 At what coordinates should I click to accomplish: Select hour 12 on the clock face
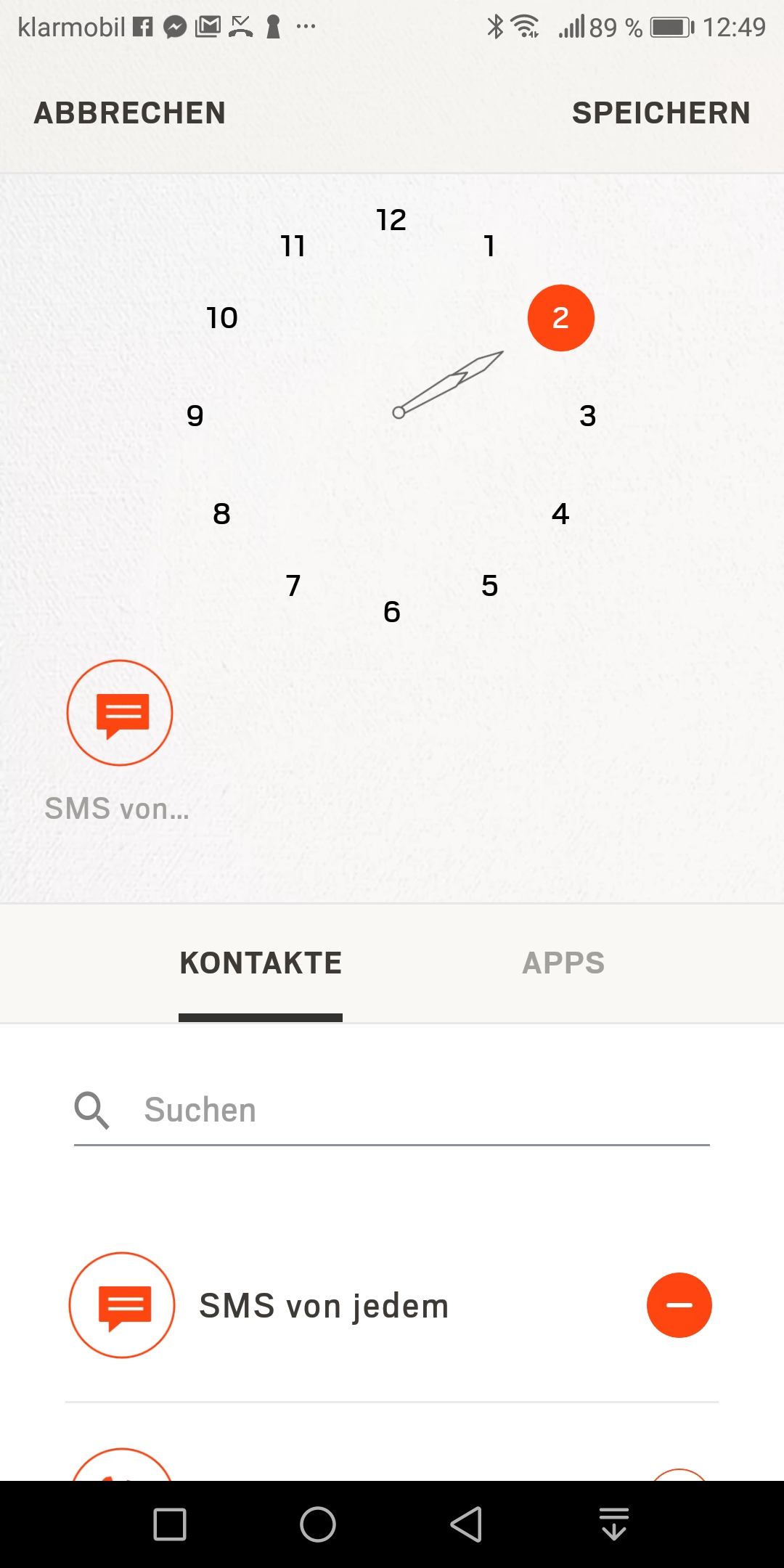(x=391, y=220)
